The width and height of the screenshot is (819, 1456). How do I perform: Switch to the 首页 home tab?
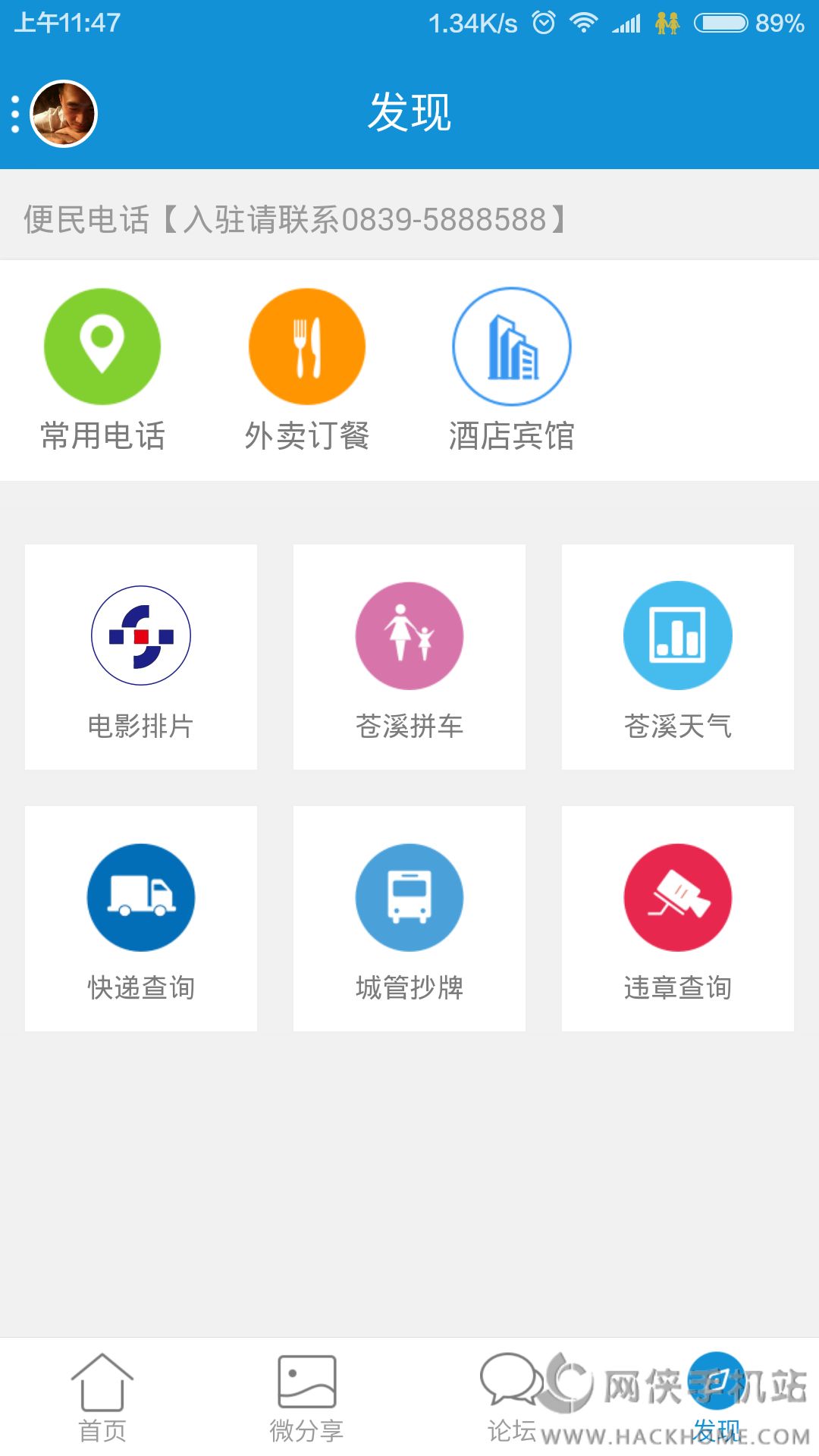102,1397
